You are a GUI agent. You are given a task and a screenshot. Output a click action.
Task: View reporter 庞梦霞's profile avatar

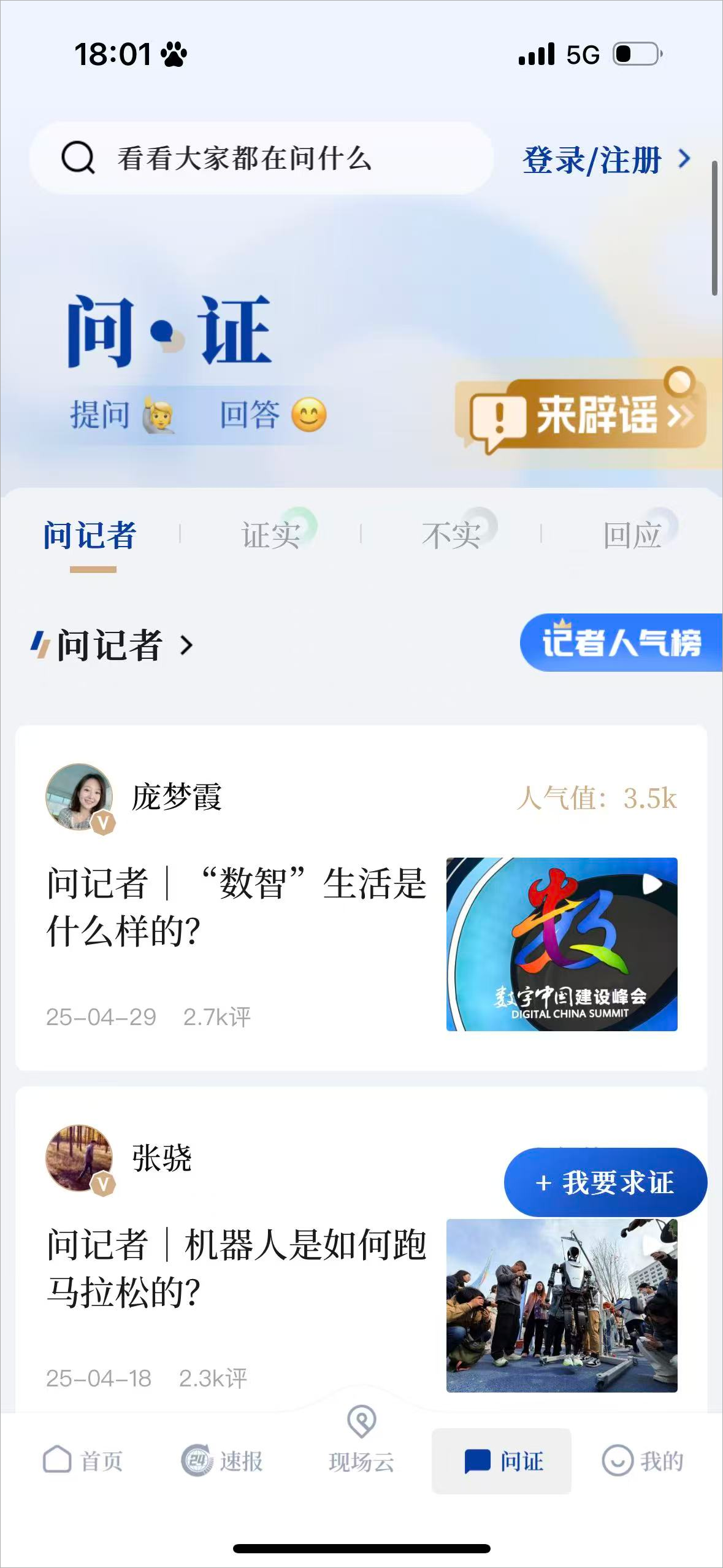(x=79, y=797)
